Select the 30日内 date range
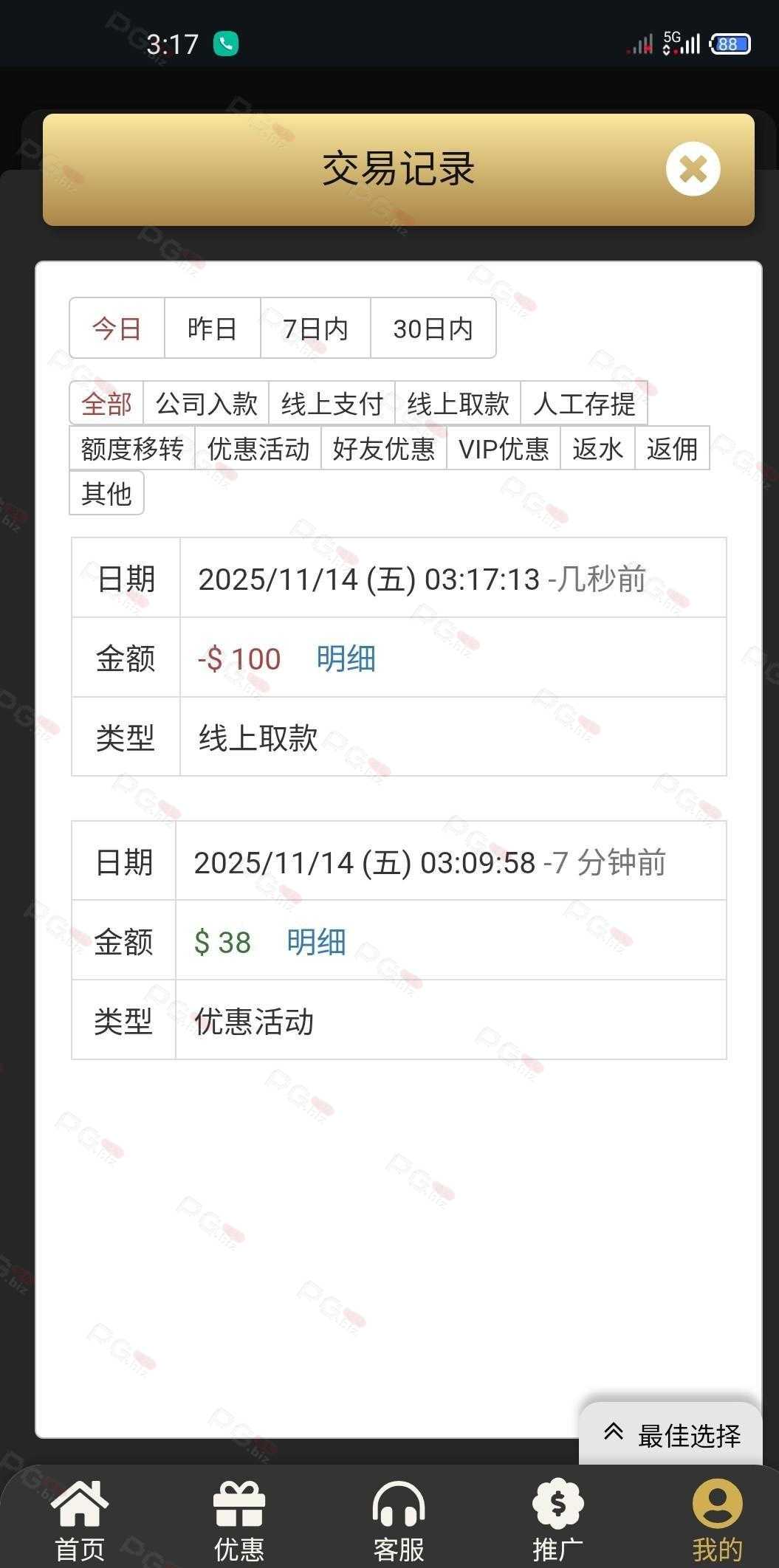The height and width of the screenshot is (1568, 779). point(433,329)
